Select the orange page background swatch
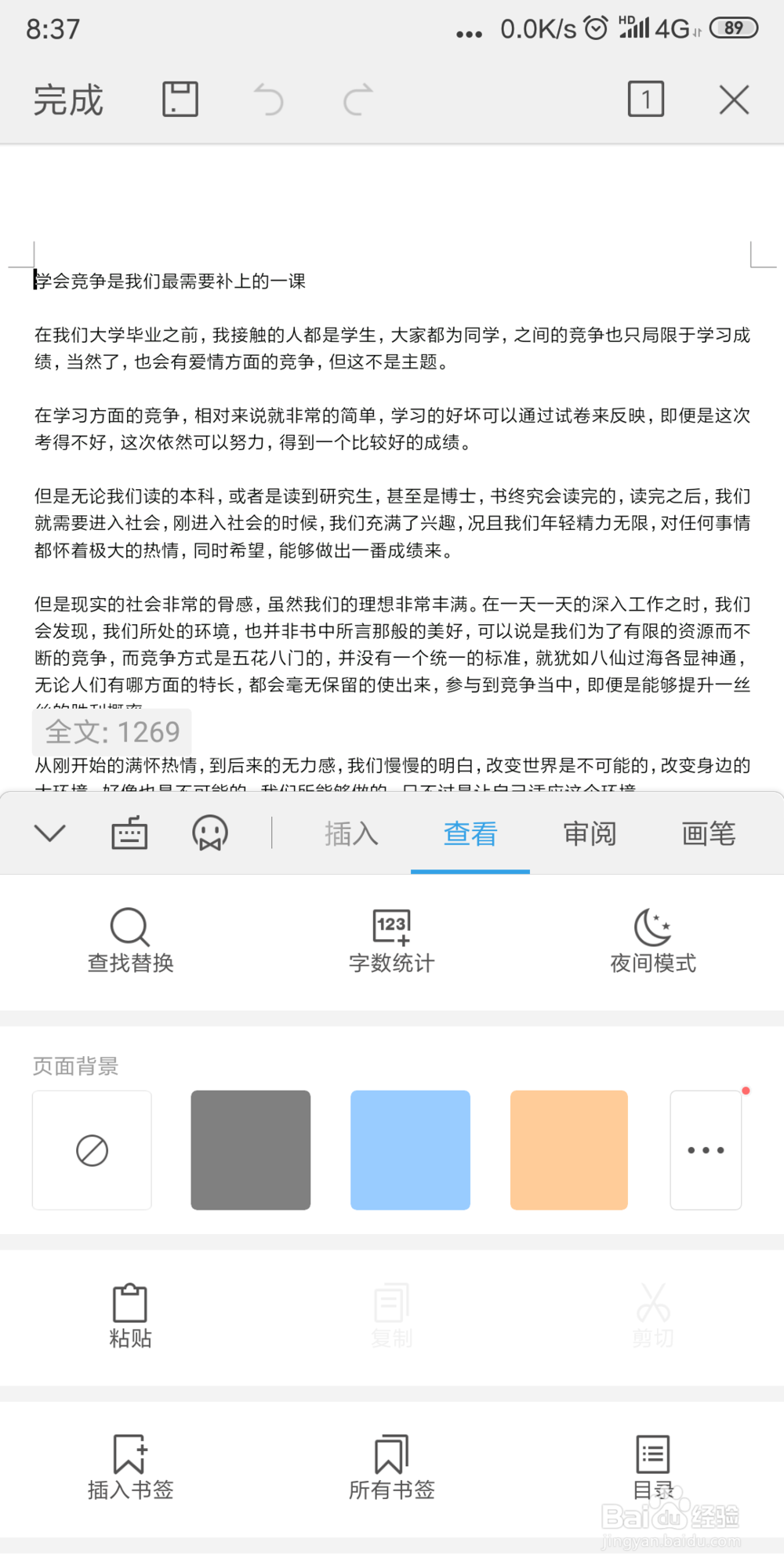The image size is (784, 1568). (x=568, y=1149)
